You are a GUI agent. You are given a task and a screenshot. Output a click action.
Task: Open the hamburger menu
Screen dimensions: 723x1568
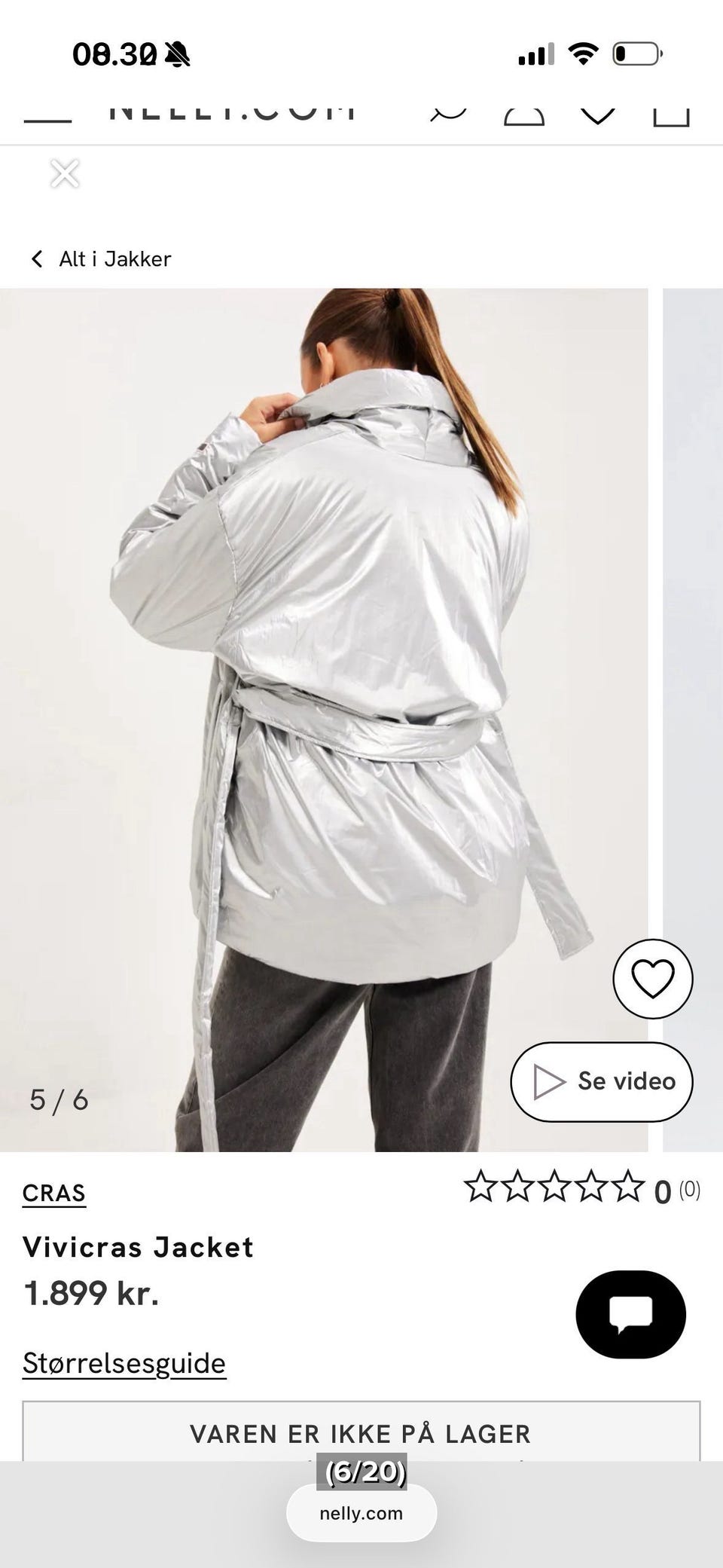click(47, 118)
